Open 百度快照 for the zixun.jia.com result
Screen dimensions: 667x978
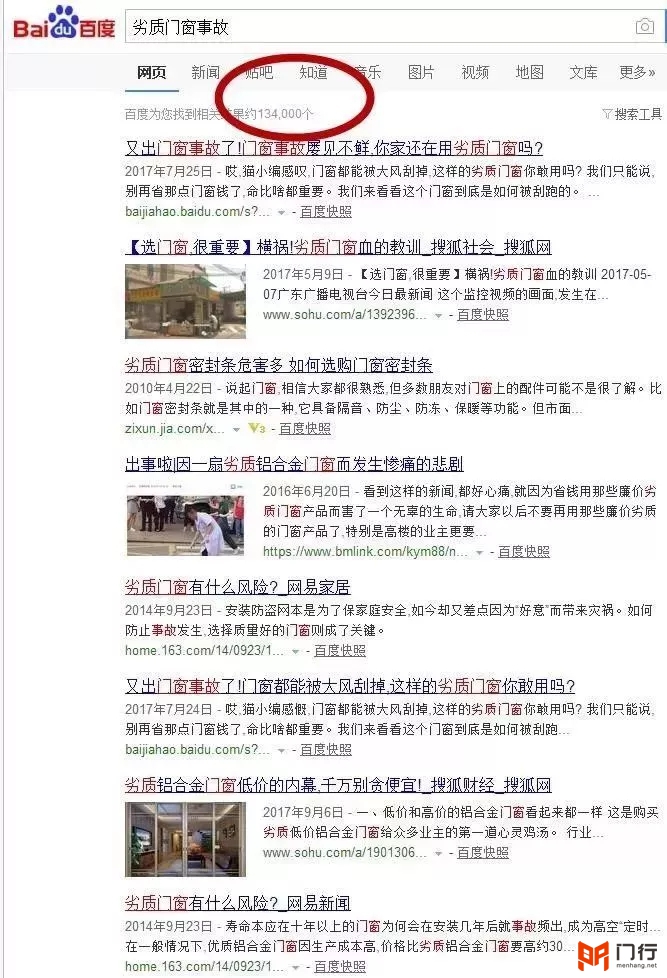(x=305, y=428)
